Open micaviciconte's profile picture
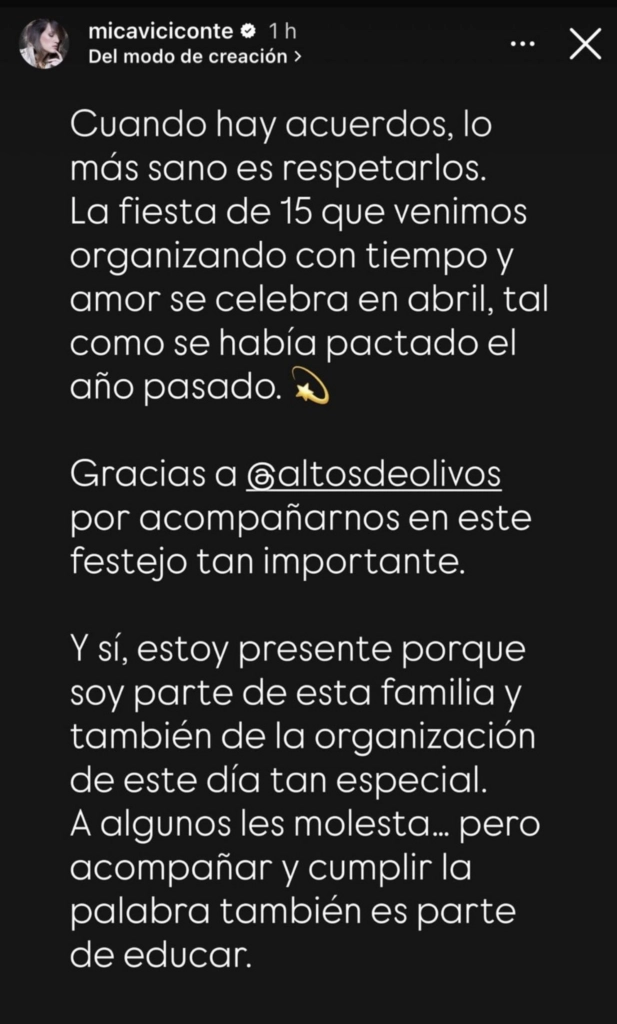Screen dimensions: 617x1024 click(x=44, y=45)
